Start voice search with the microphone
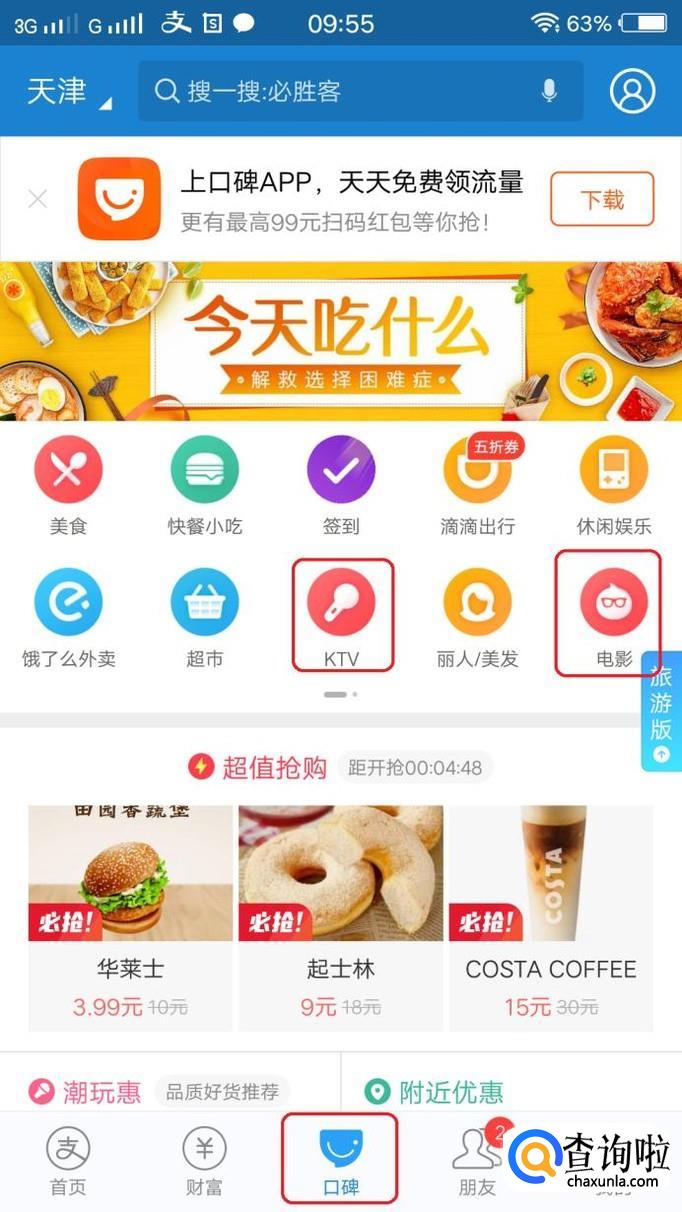Screen dimensions: 682x1212 pos(549,91)
